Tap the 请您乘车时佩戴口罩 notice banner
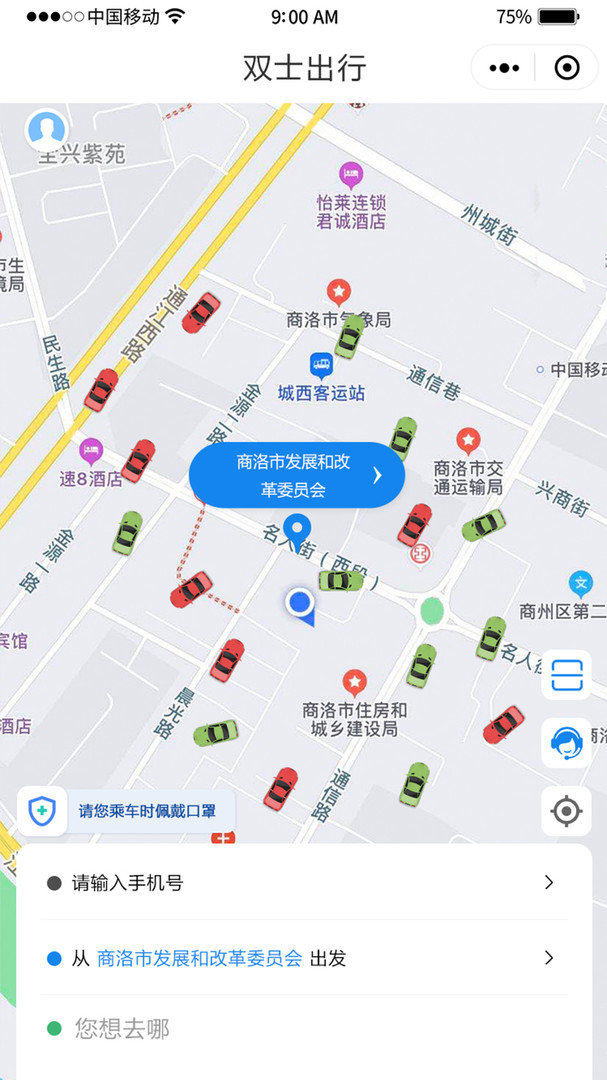 point(126,811)
